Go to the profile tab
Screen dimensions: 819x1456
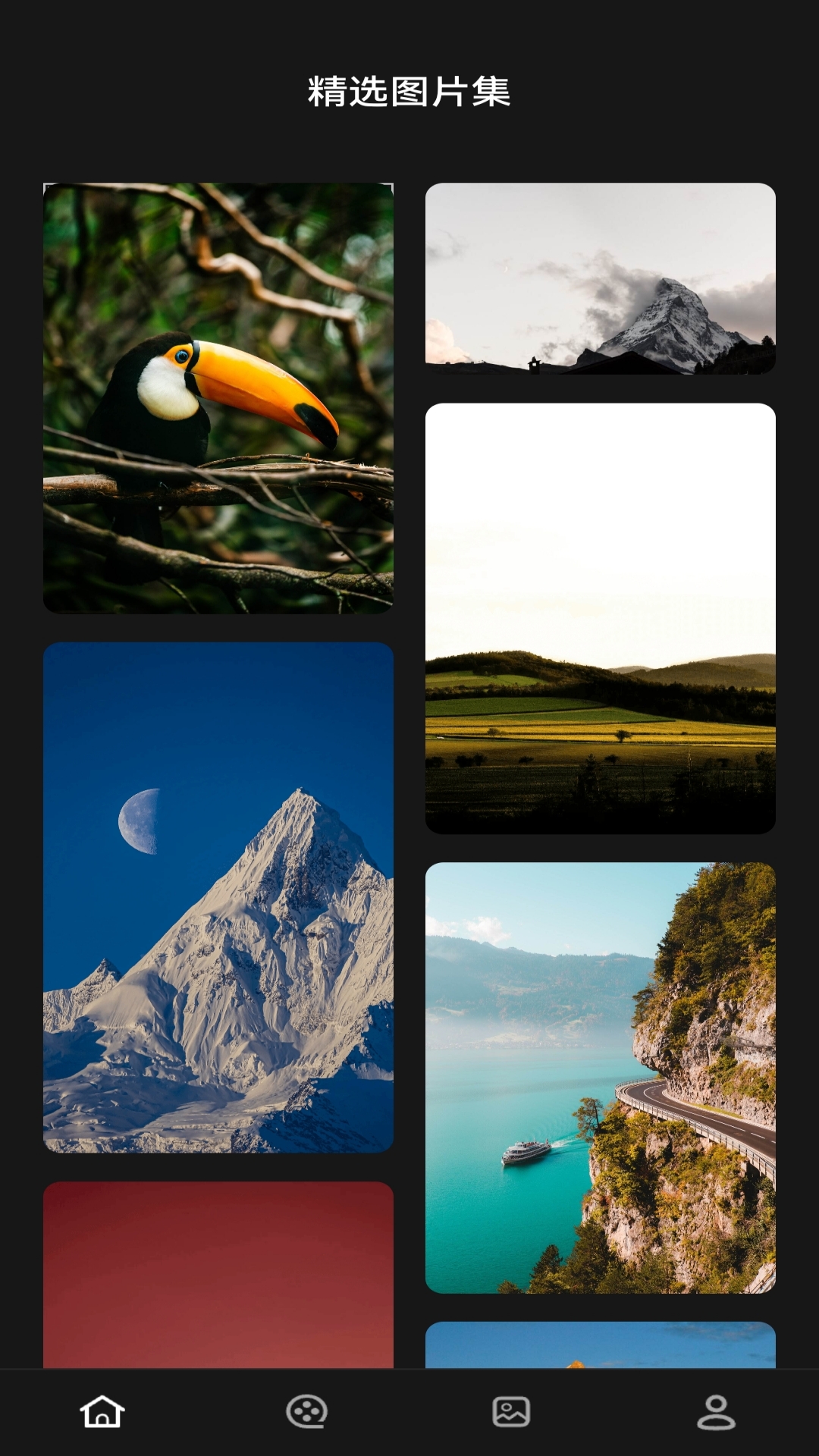pos(716,1412)
